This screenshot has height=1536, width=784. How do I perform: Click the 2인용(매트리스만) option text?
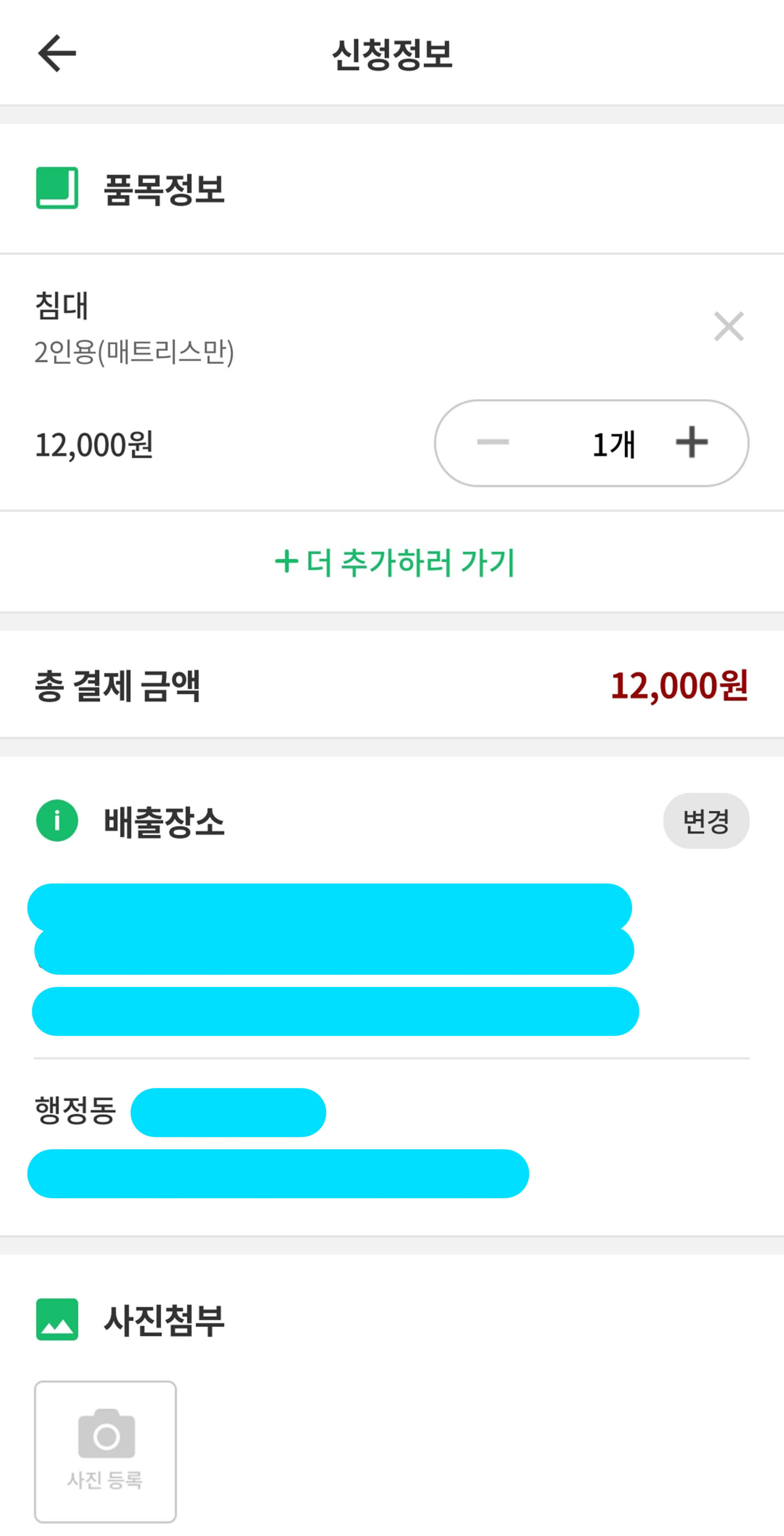(134, 352)
